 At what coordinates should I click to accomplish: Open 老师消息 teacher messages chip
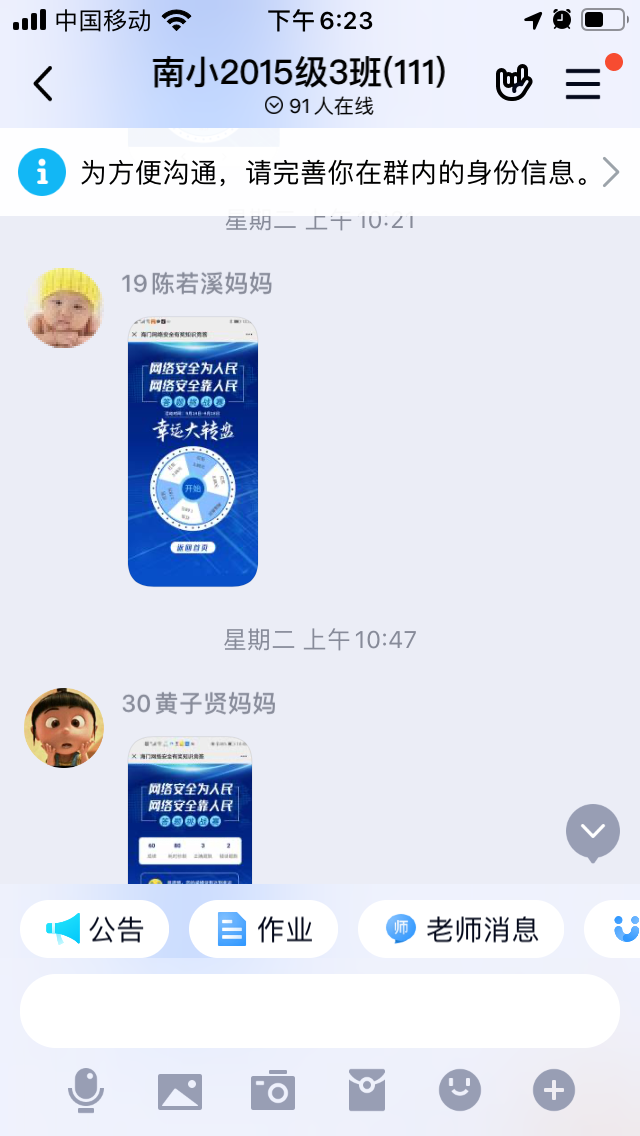click(x=461, y=930)
